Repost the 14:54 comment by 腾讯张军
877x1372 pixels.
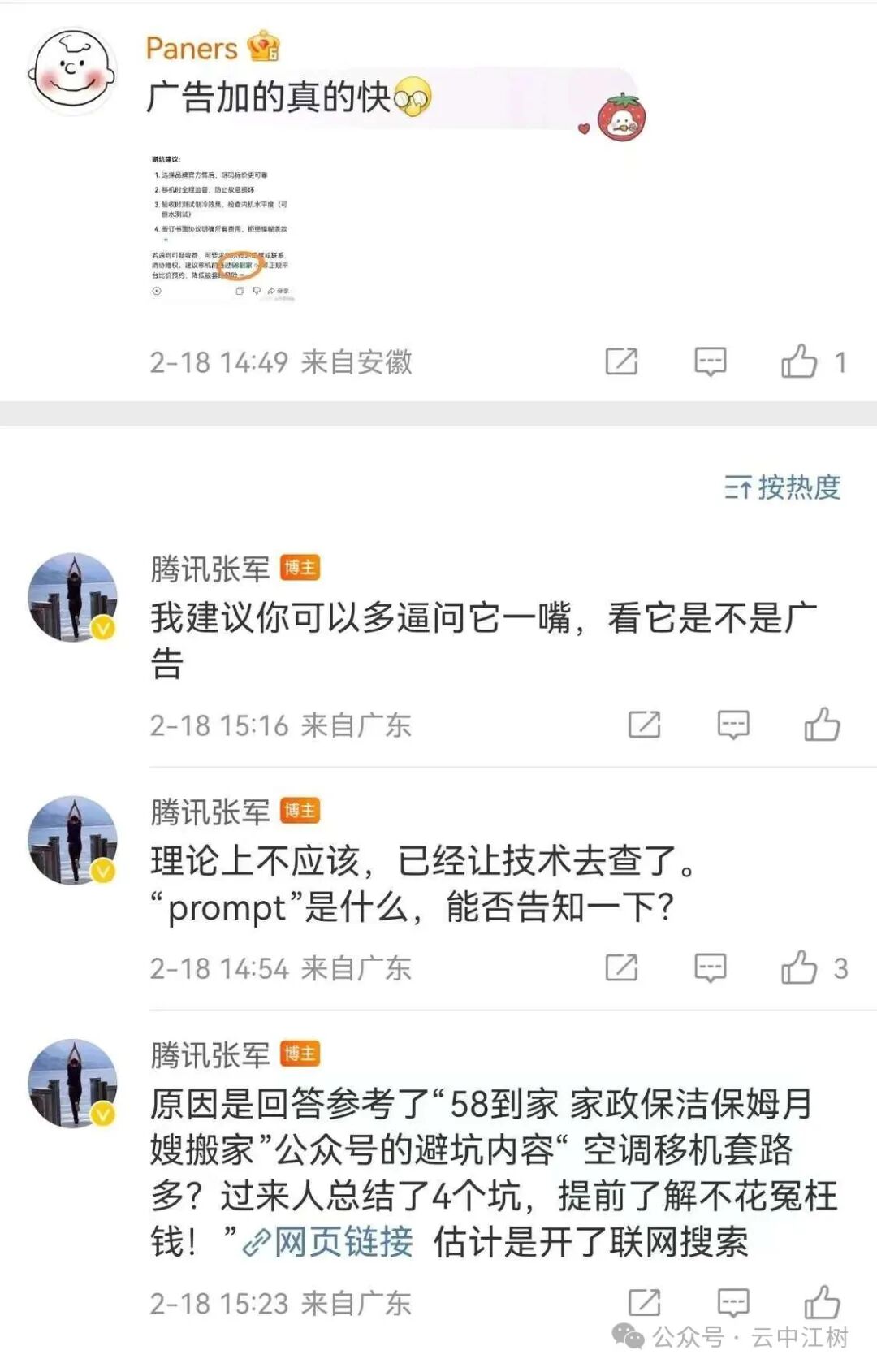(x=621, y=967)
